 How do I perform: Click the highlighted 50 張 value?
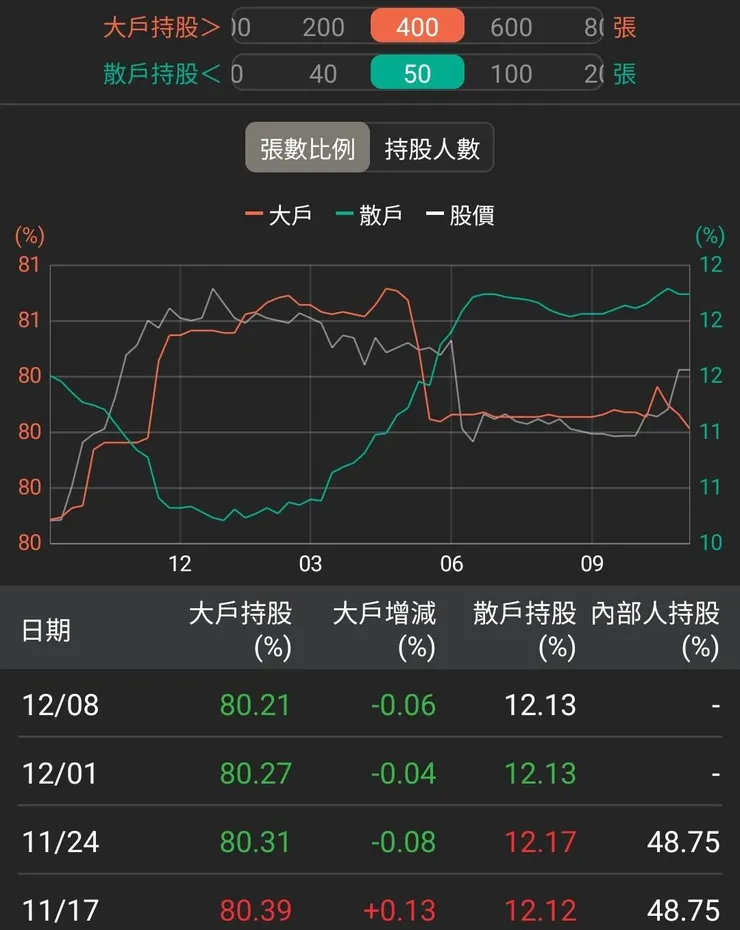click(416, 73)
